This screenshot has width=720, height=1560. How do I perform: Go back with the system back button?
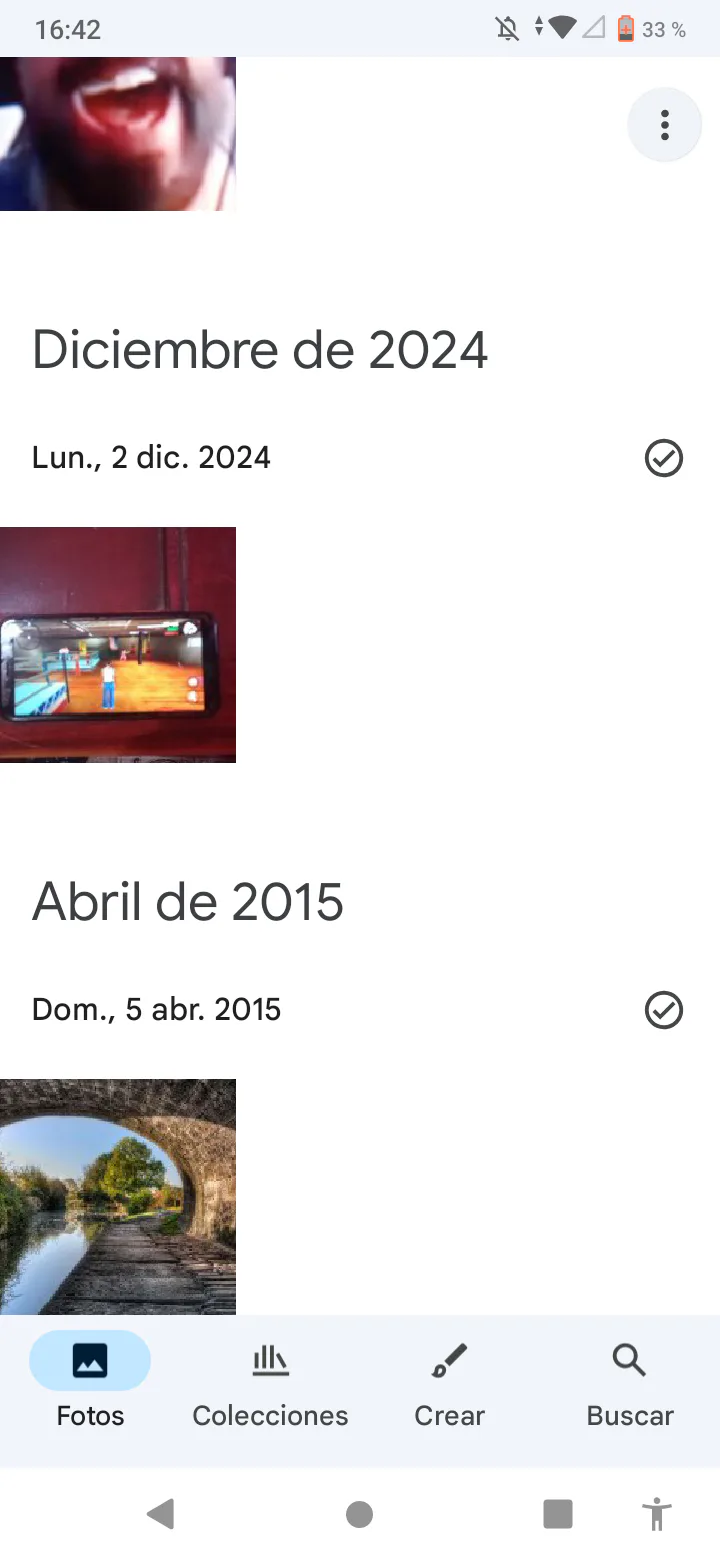pos(160,1514)
